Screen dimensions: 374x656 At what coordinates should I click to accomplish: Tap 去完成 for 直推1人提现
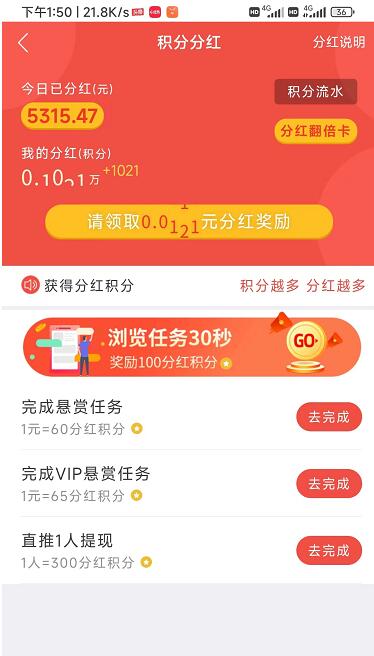coord(329,551)
